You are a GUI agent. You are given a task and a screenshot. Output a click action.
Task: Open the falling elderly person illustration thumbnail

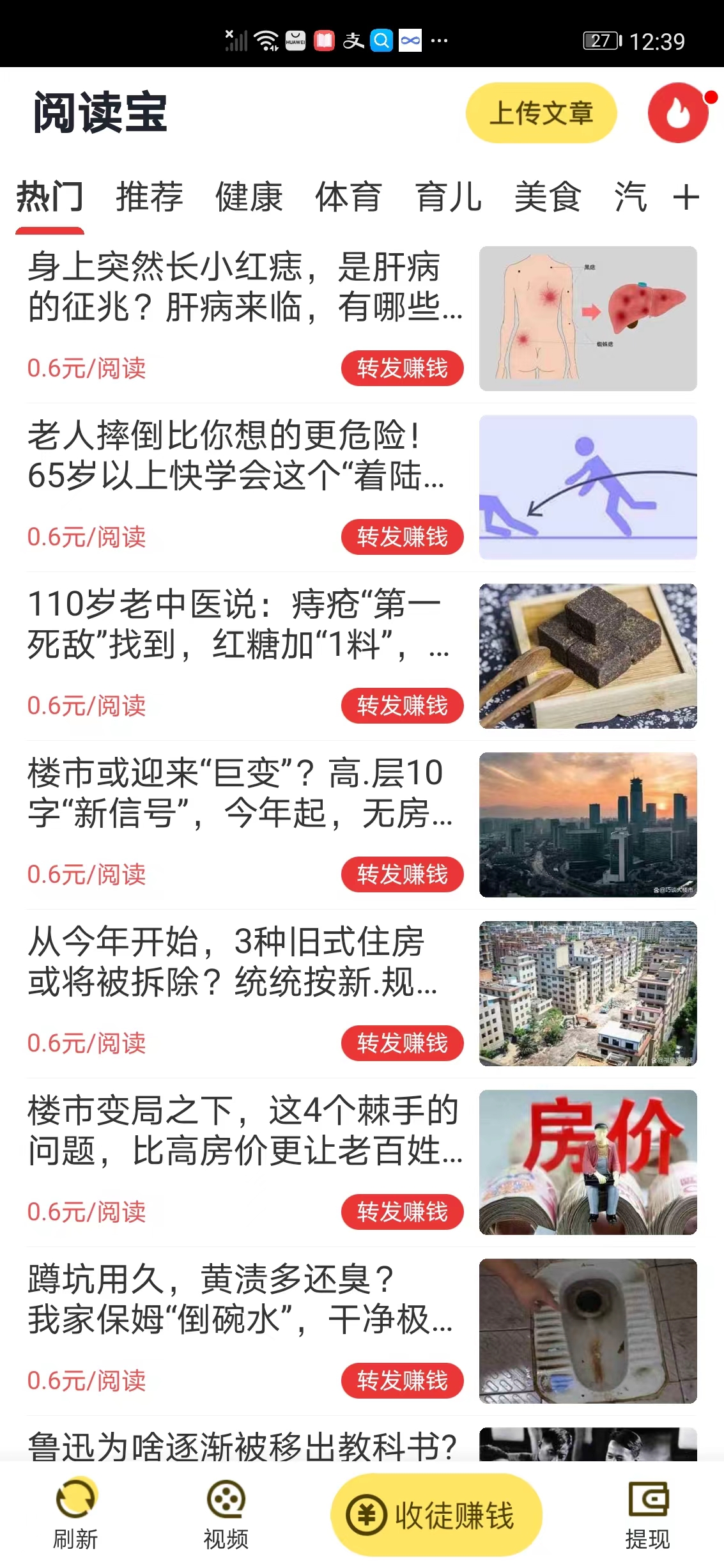(x=588, y=486)
